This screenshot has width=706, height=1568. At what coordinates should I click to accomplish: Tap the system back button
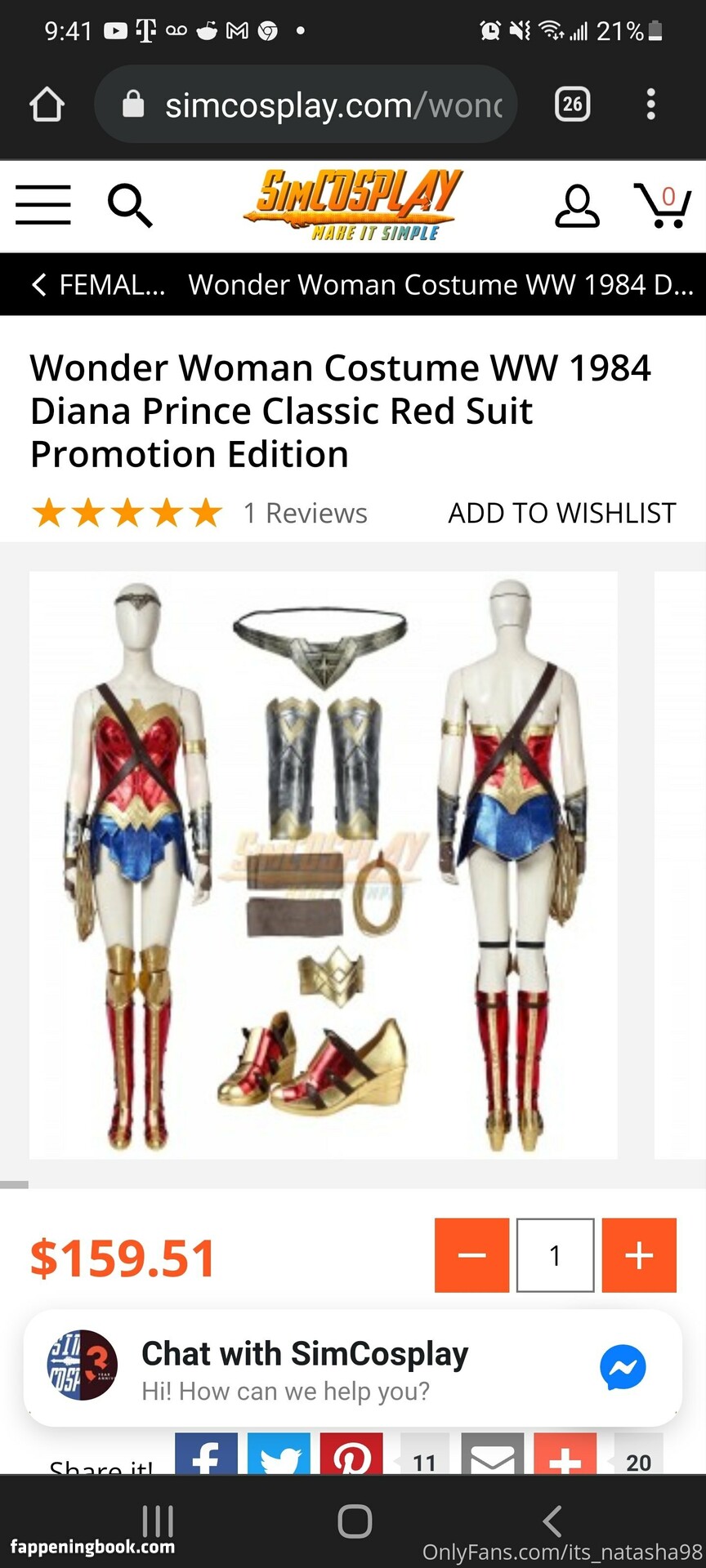click(552, 1521)
